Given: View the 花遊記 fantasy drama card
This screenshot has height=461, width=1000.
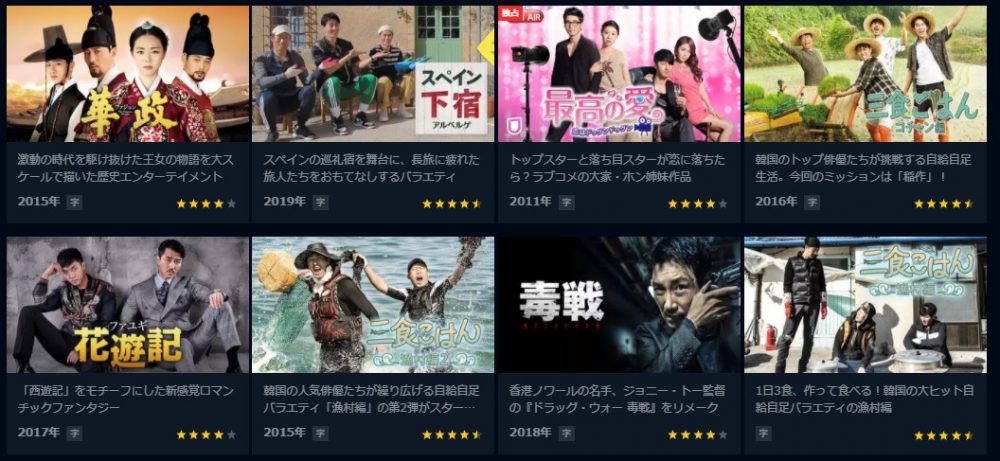Looking at the screenshot, I should (127, 305).
